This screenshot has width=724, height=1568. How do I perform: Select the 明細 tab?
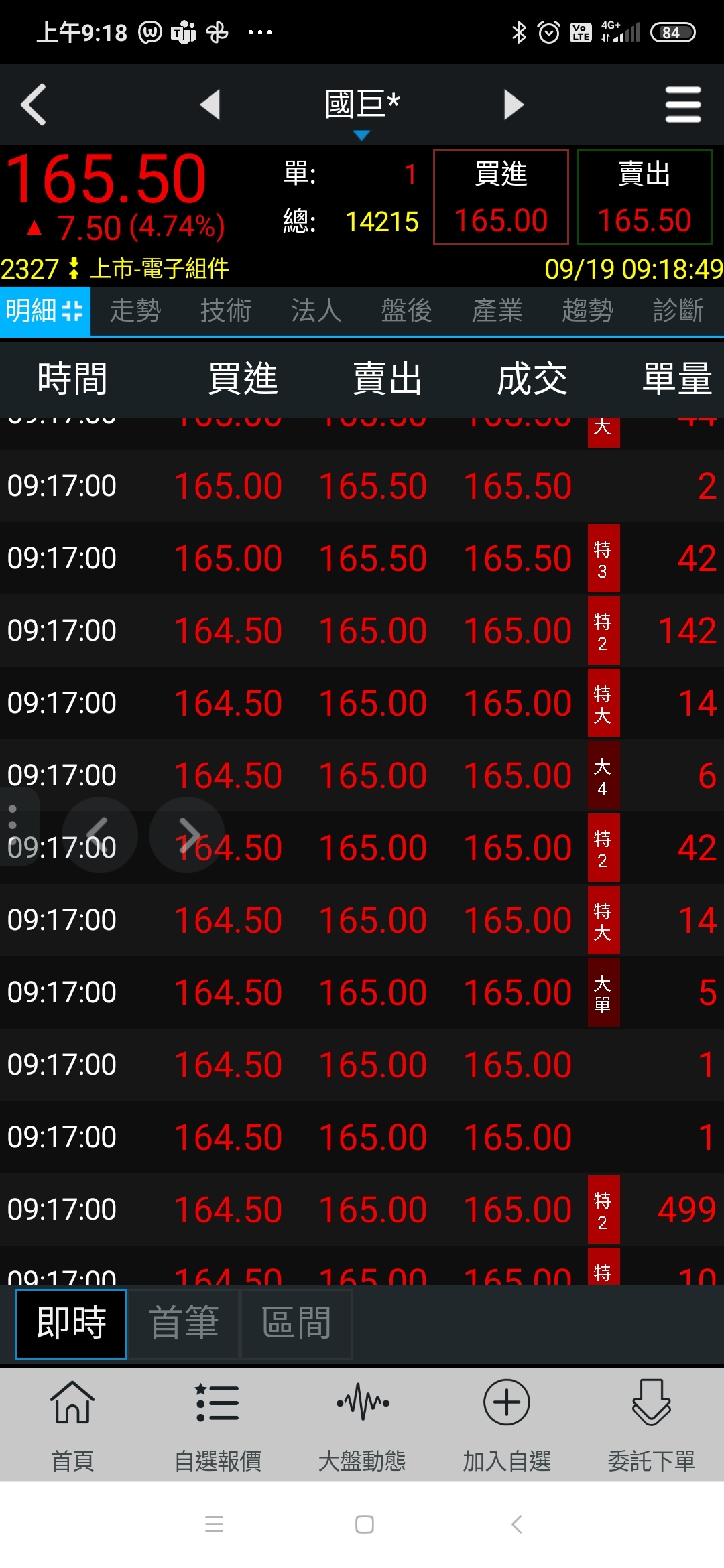coord(45,311)
